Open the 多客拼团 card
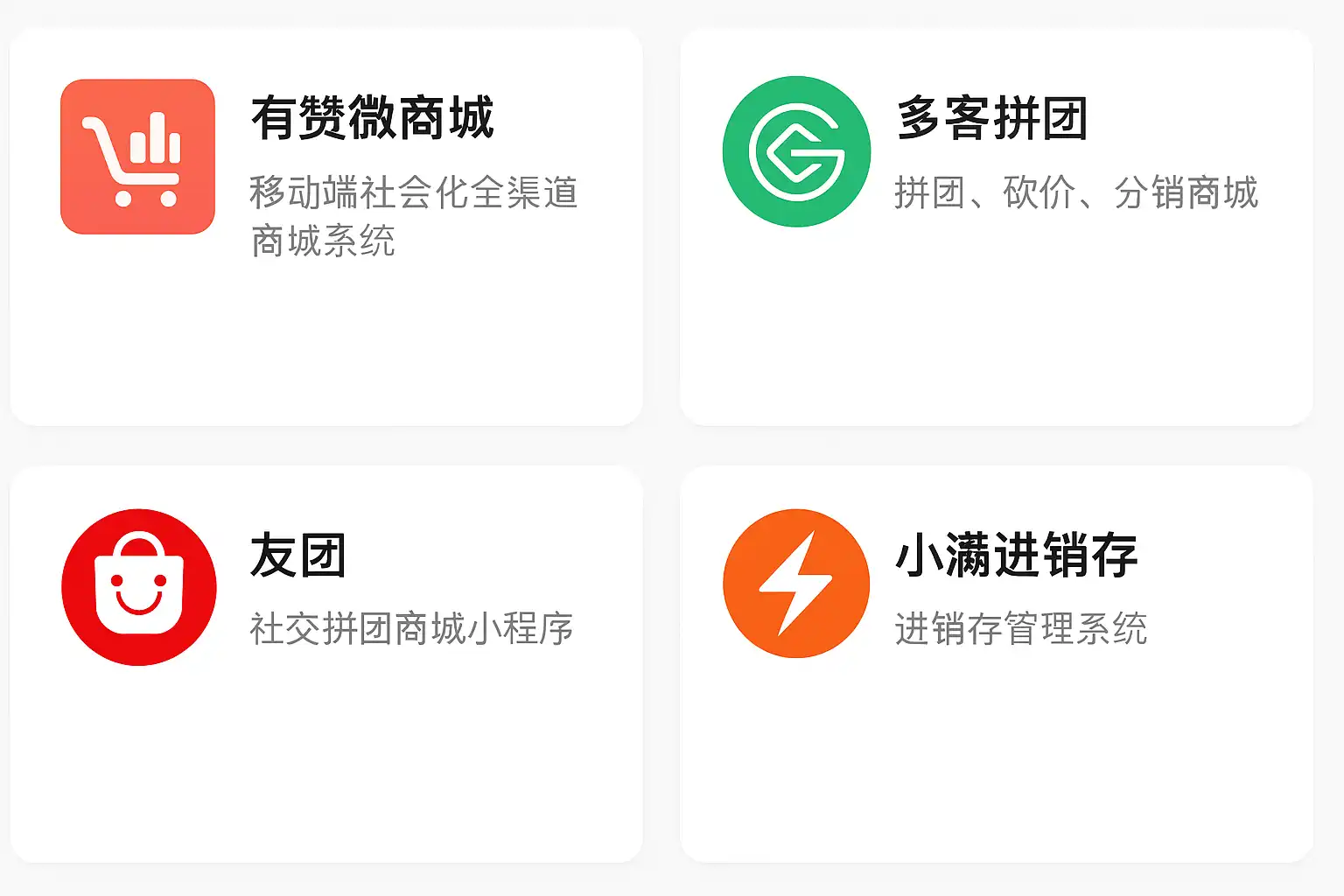The image size is (1344, 896). coord(996,227)
